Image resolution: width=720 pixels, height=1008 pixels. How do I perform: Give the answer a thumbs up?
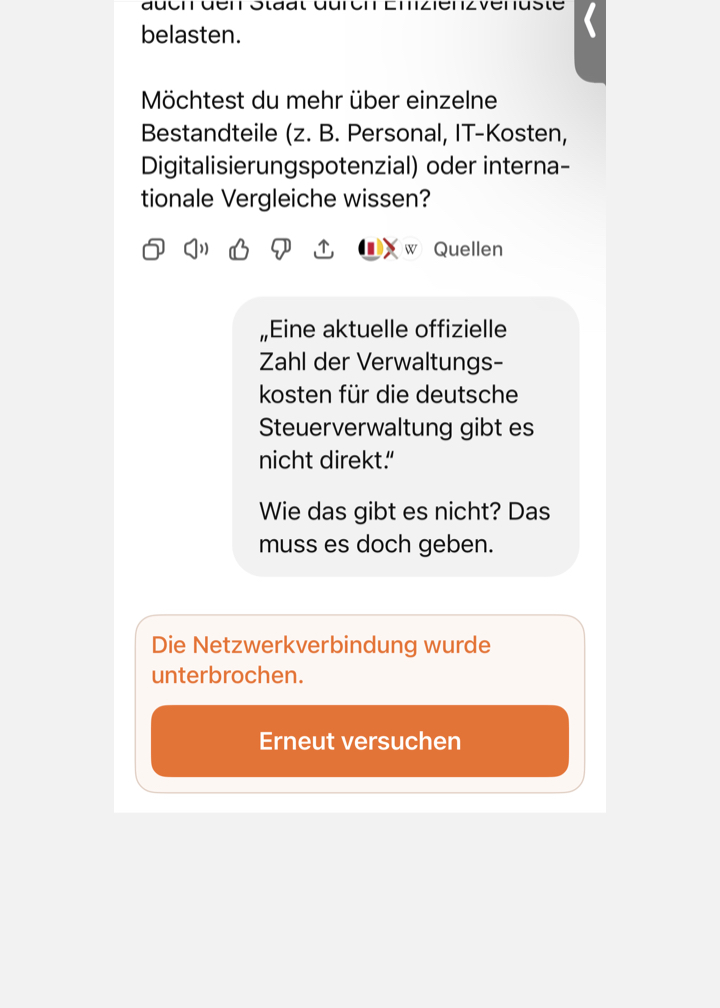(x=239, y=249)
